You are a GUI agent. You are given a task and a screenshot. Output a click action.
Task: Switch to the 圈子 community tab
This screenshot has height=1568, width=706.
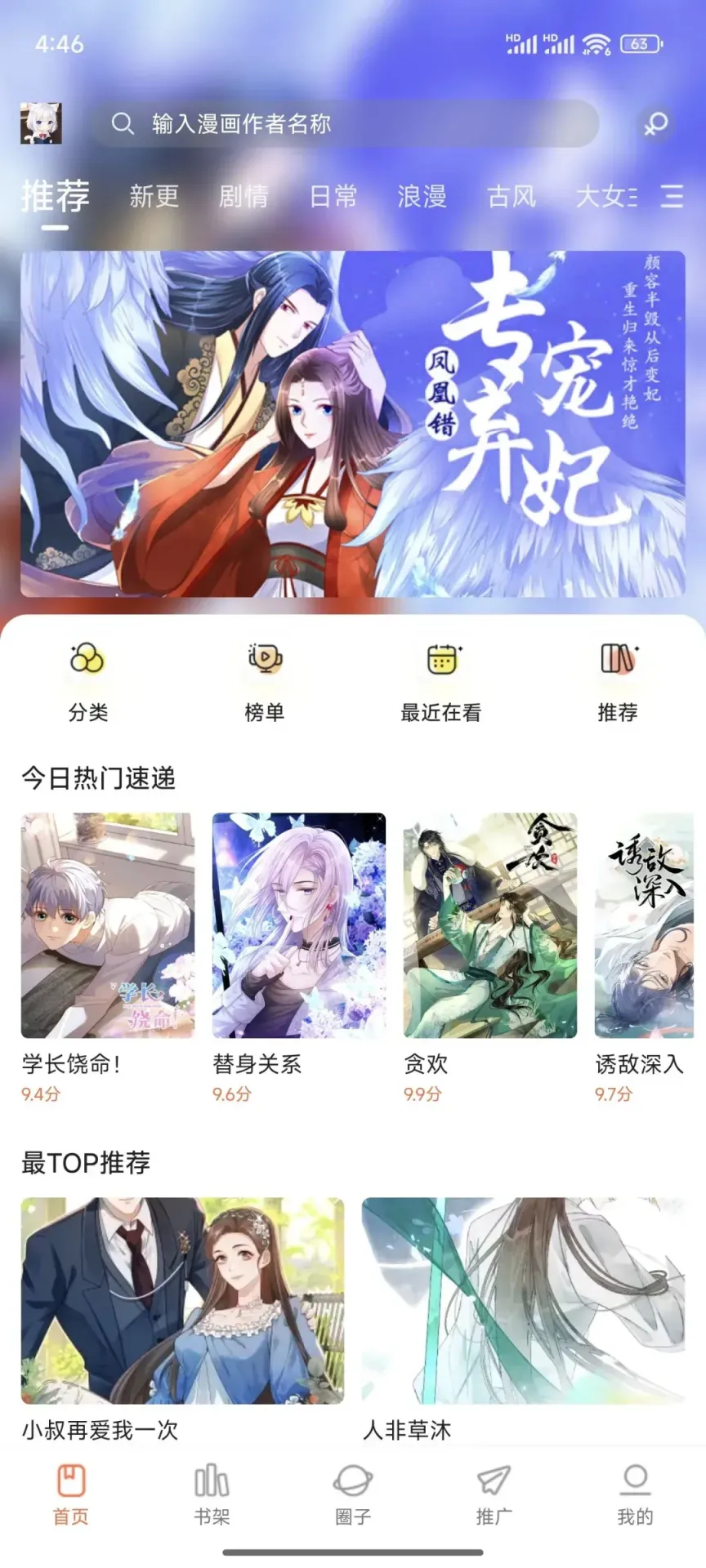click(x=353, y=1494)
